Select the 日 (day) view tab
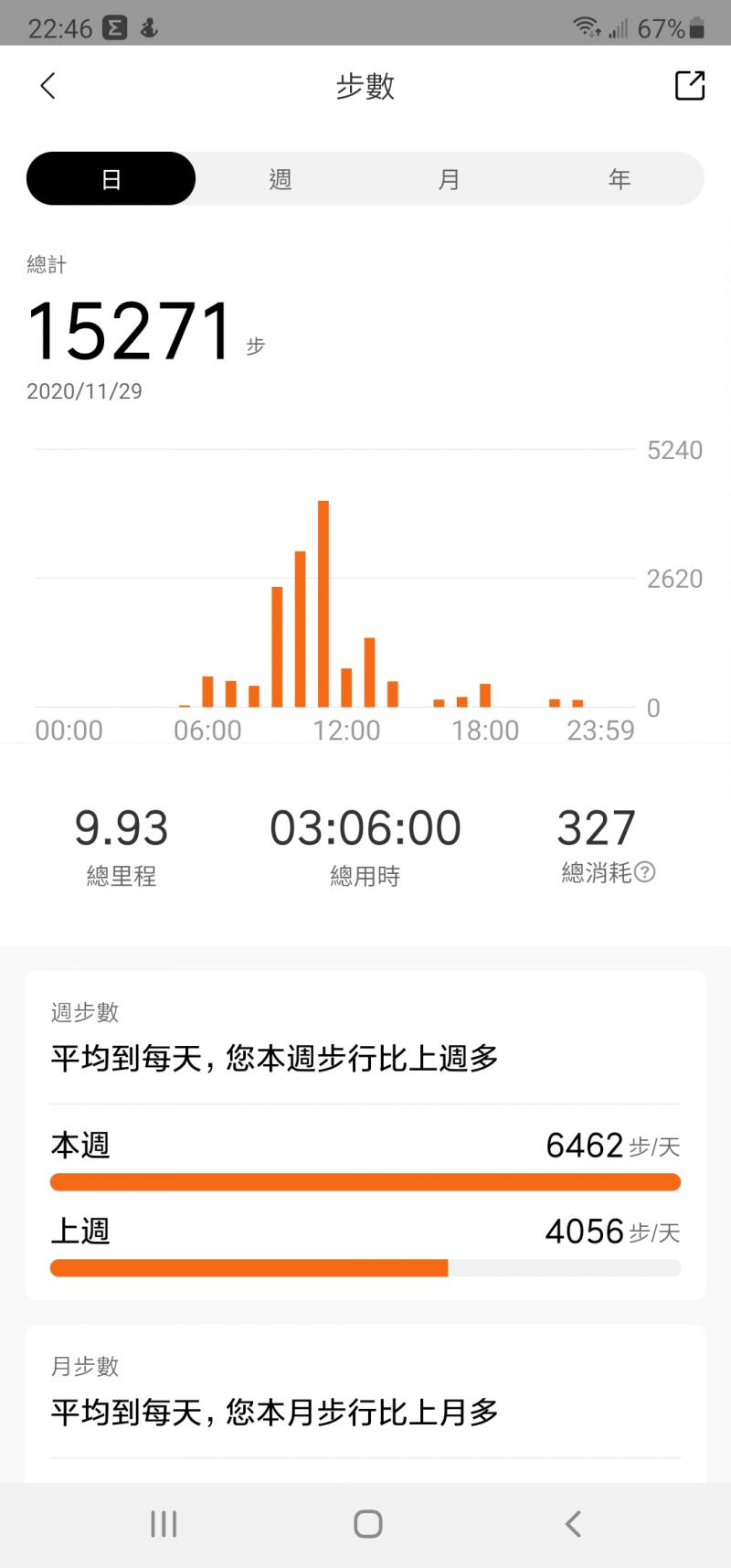731x1568 pixels. pos(111,179)
